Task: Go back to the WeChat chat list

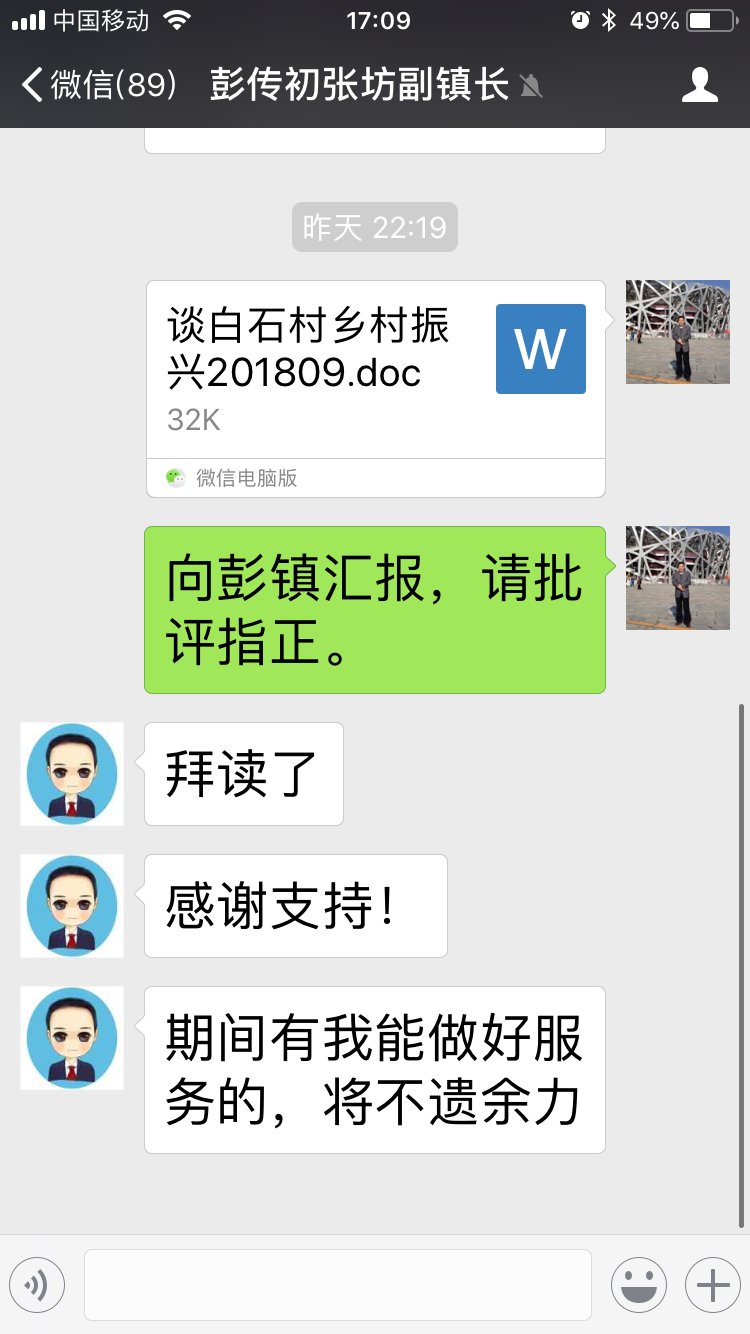Action: [98, 86]
